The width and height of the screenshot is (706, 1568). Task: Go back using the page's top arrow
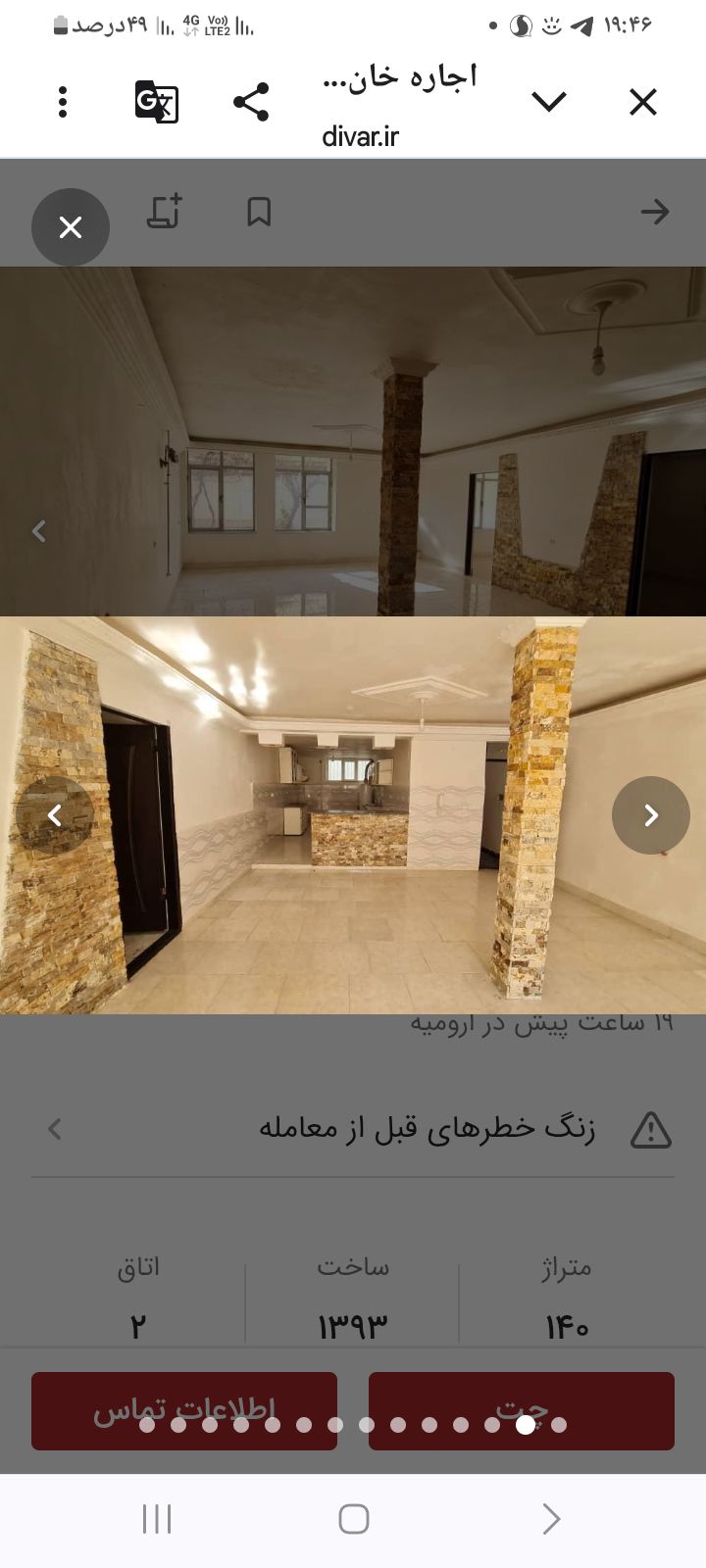pos(654,212)
